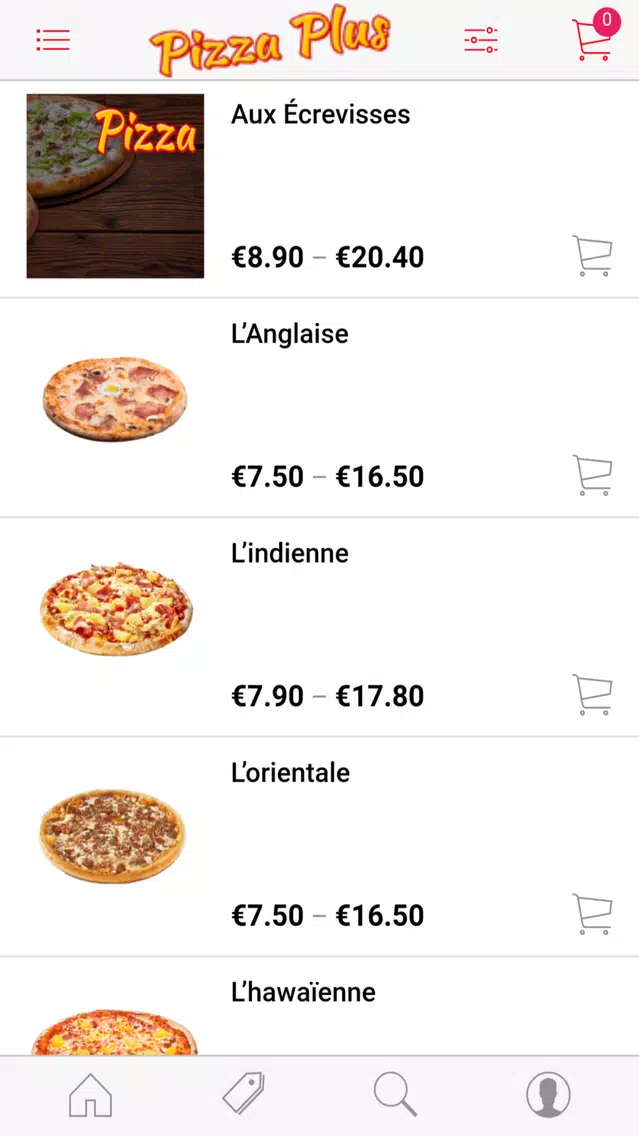
Task: Open the search tab
Action: 396,1095
